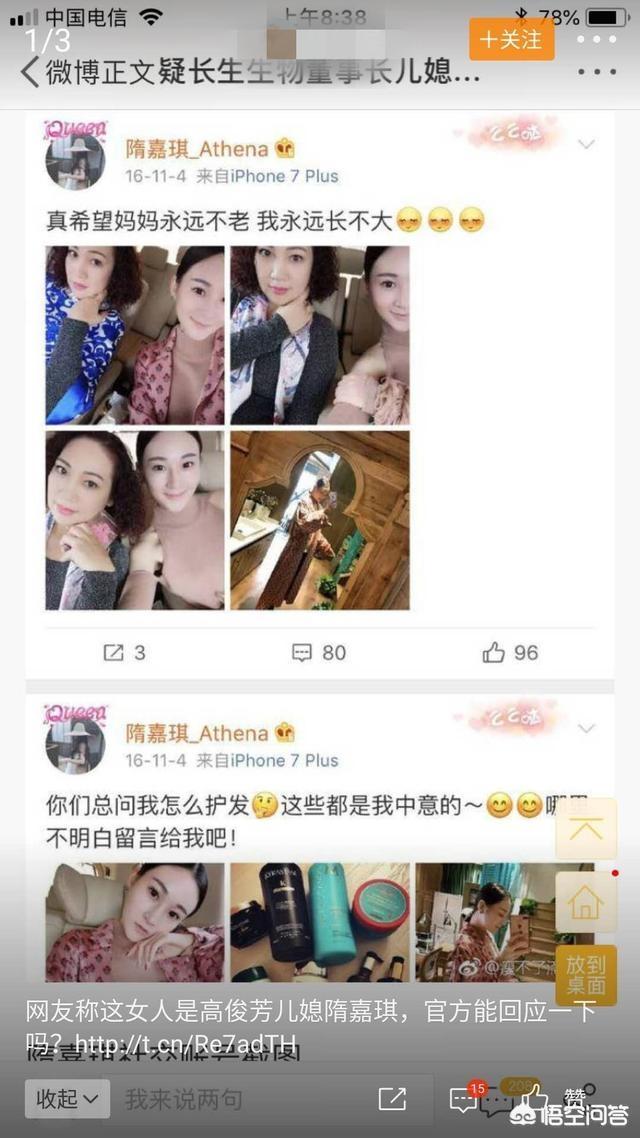
Task: Tap the orange +关注 follow button
Action: [512, 39]
